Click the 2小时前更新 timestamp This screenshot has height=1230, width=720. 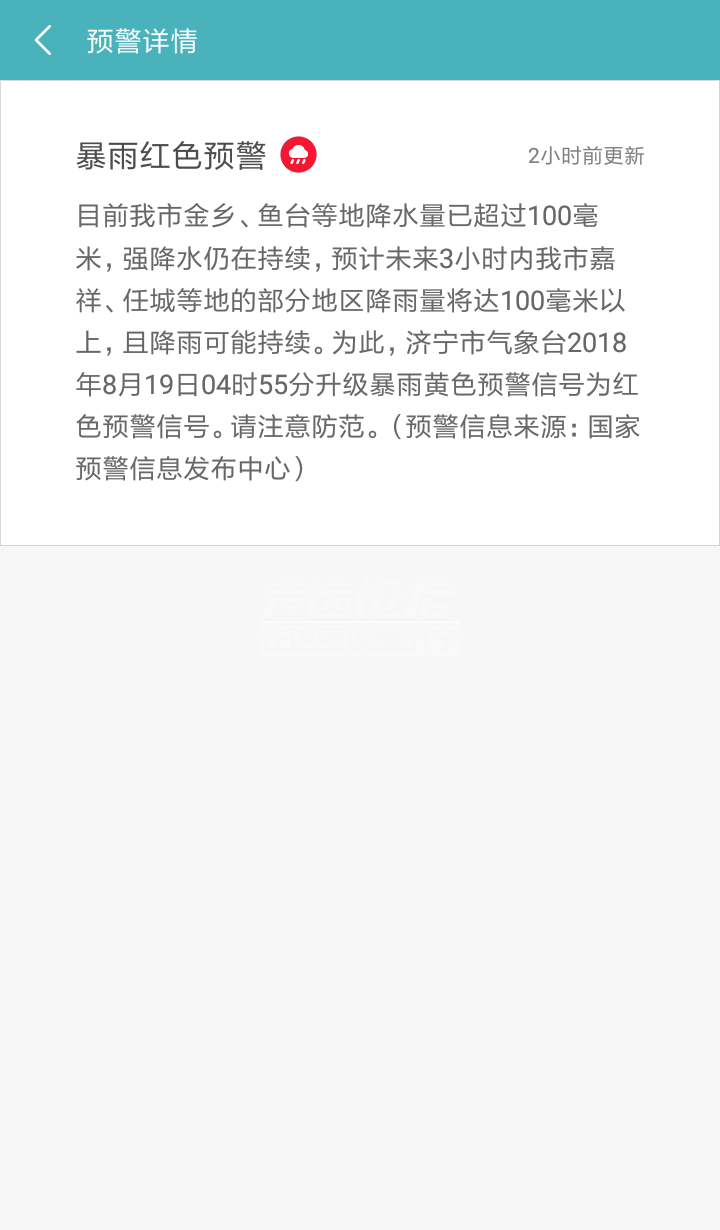tap(587, 156)
